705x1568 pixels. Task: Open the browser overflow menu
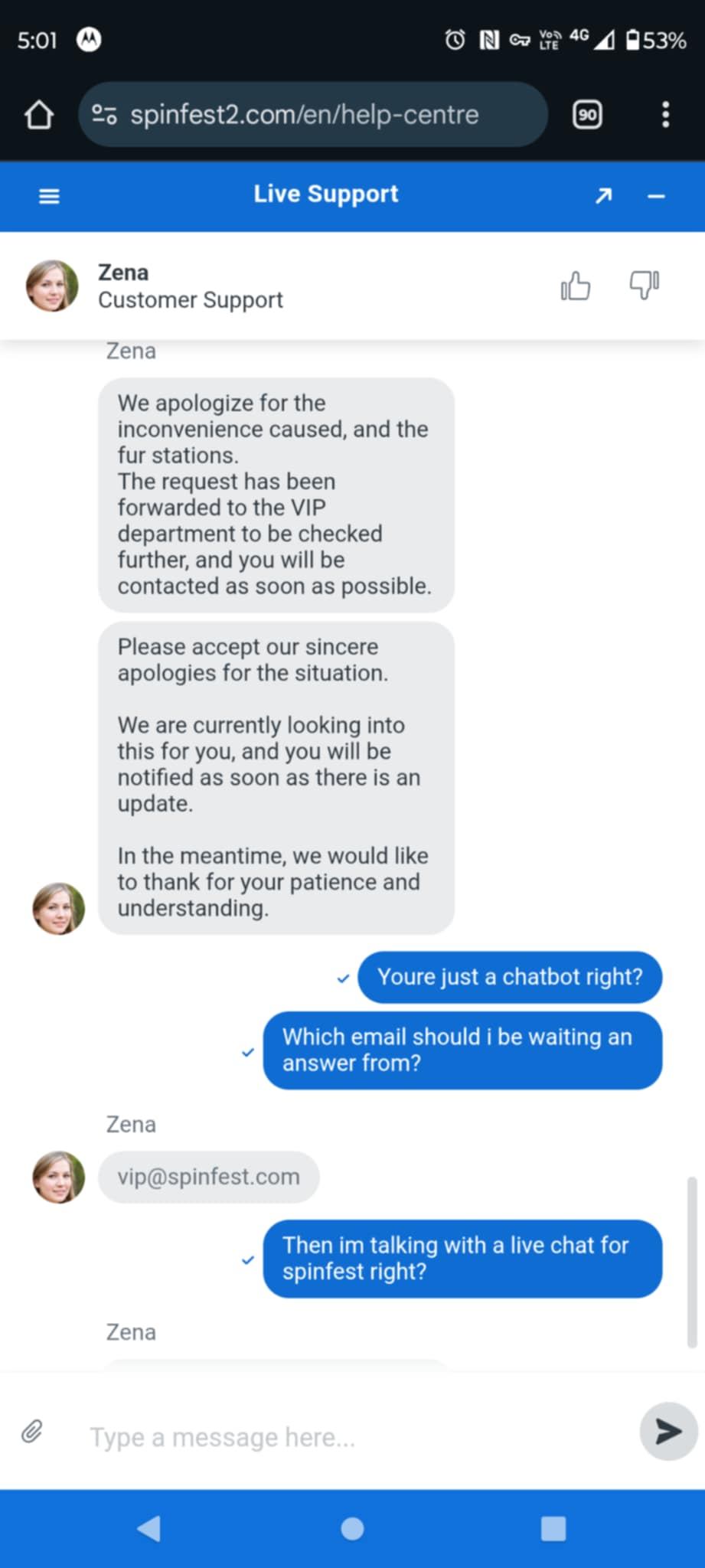click(665, 115)
